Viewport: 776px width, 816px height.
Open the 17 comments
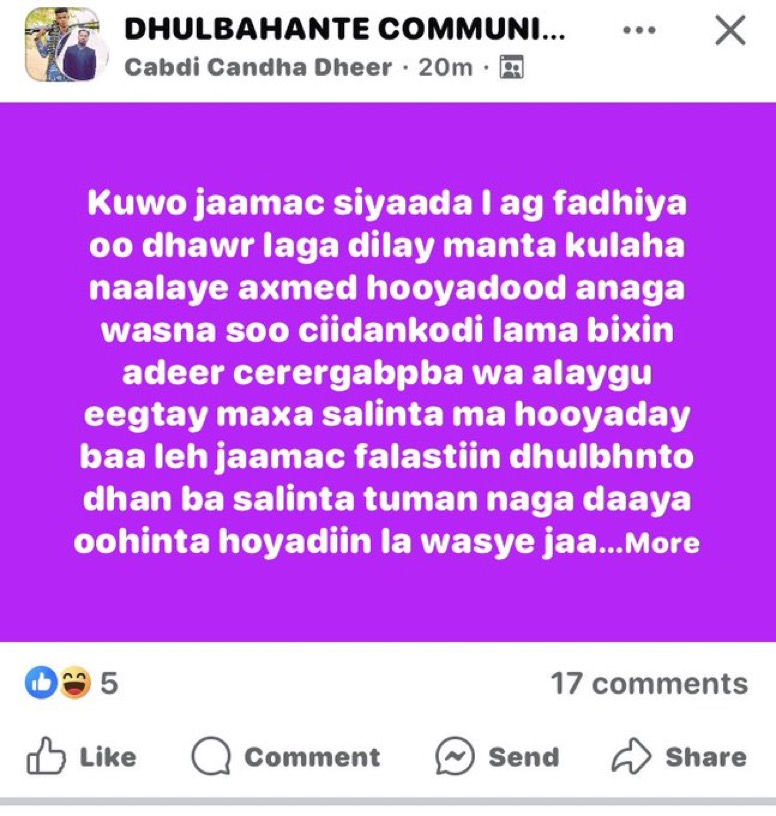point(649,684)
